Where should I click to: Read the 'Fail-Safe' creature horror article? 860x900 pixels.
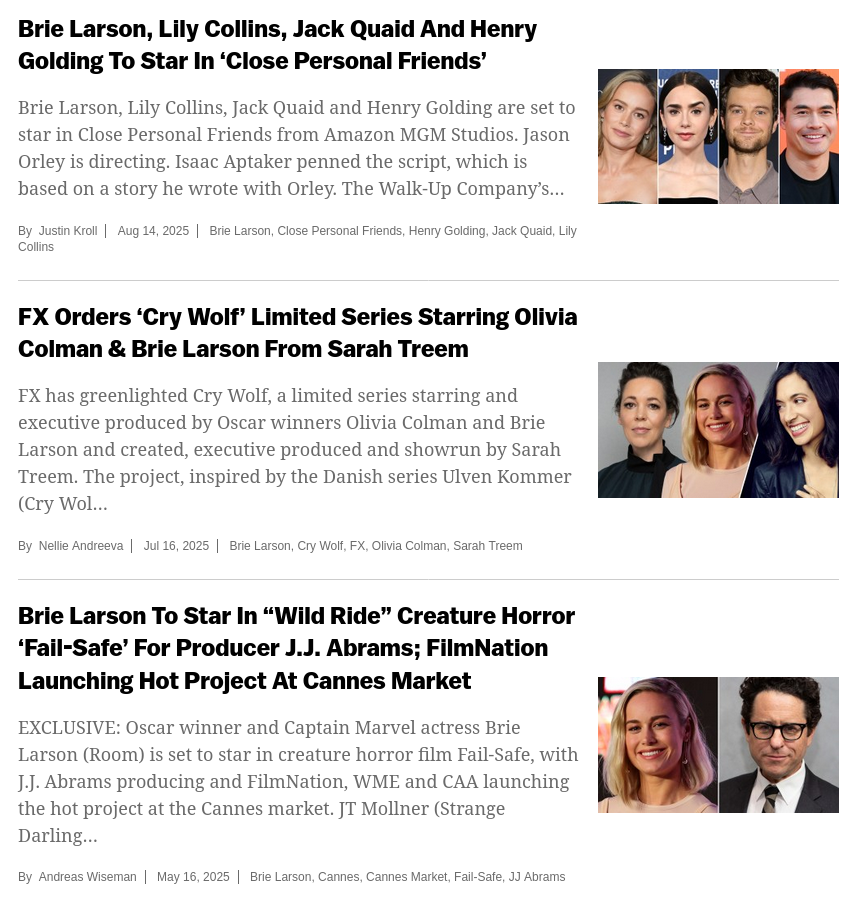tap(296, 648)
